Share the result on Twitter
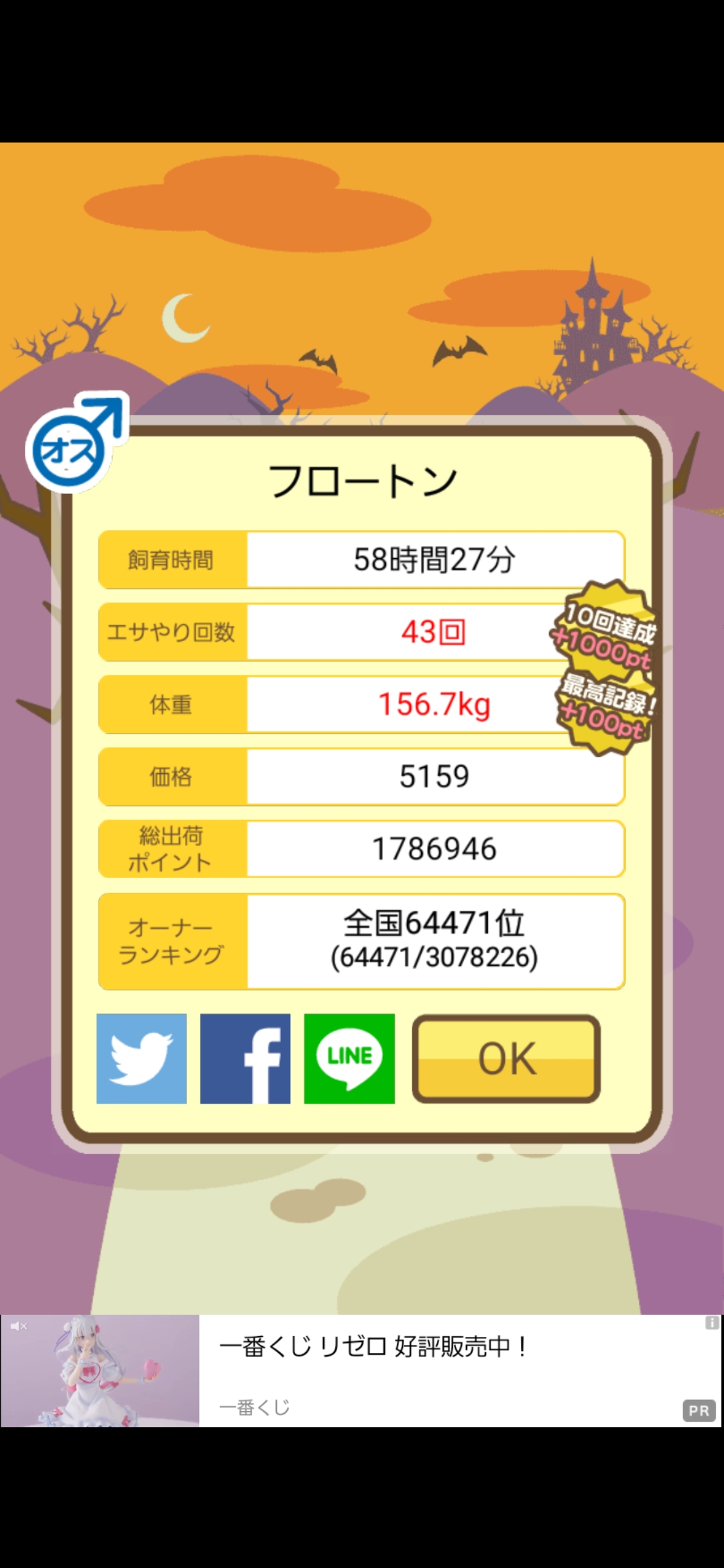The height and width of the screenshot is (1568, 724). (x=141, y=1058)
